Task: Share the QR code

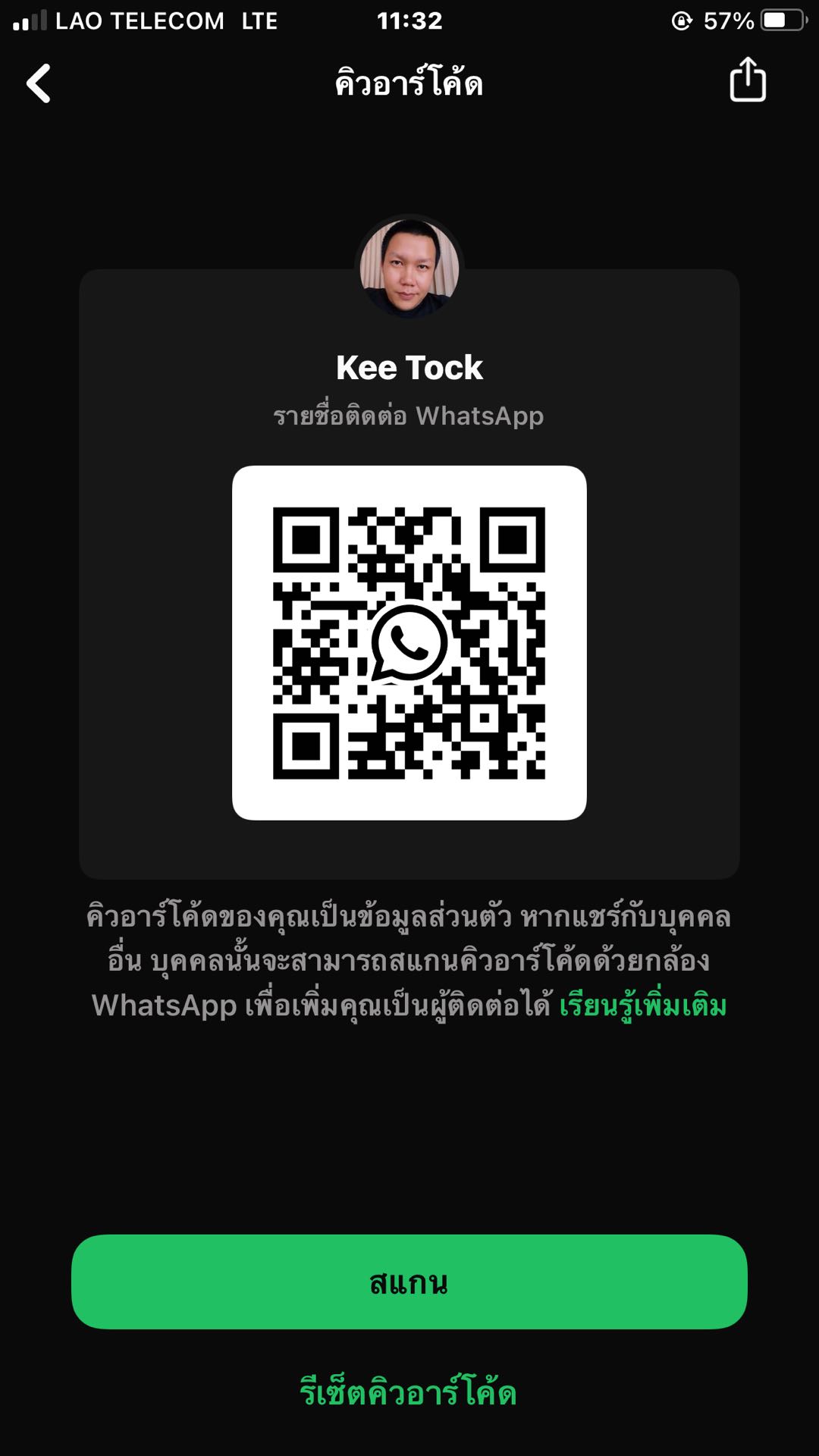Action: tap(747, 80)
